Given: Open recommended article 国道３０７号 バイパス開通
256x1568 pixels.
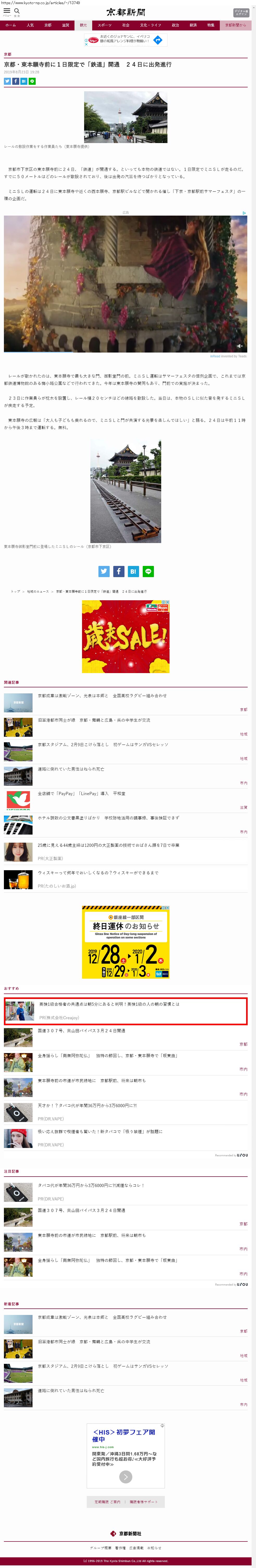Looking at the screenshot, I should point(81,1030).
